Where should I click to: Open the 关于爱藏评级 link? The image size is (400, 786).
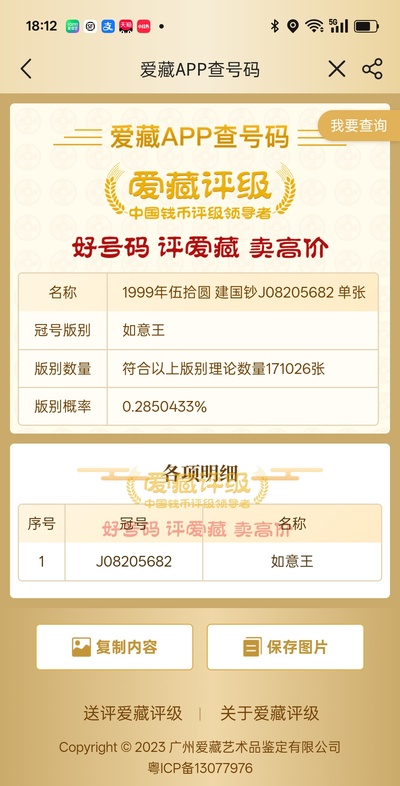(270, 713)
